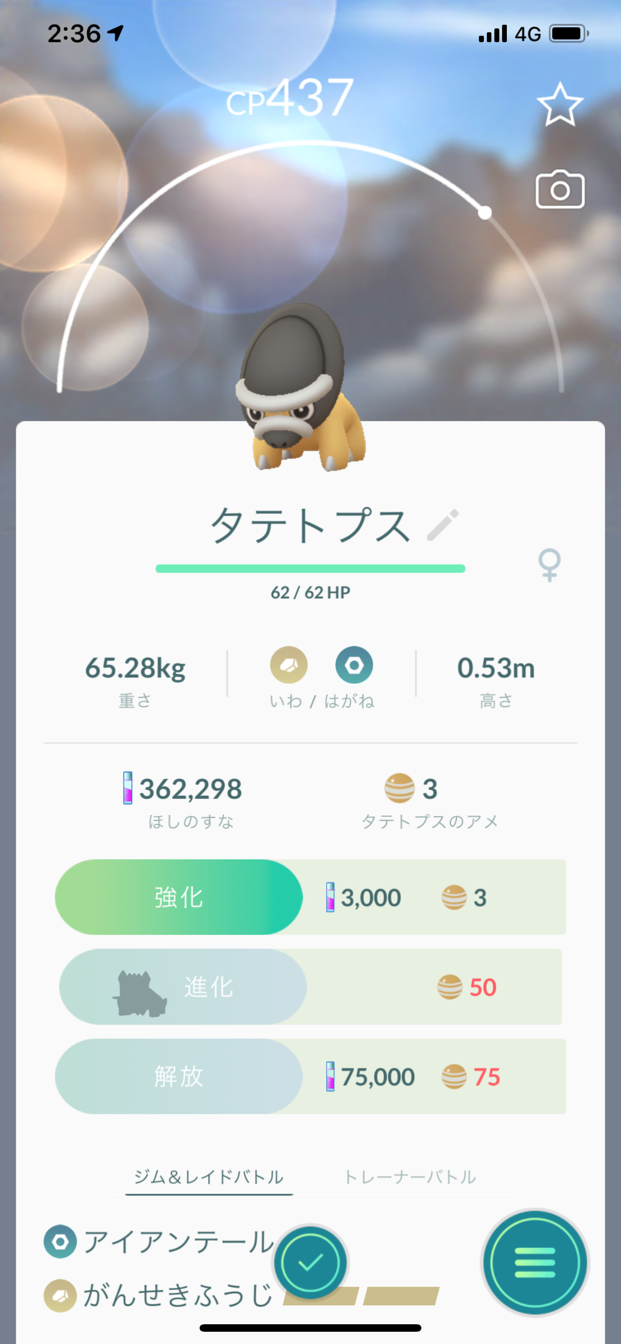Tap 強化 to power up
Viewport: 621px width, 1344px height.
[179, 897]
